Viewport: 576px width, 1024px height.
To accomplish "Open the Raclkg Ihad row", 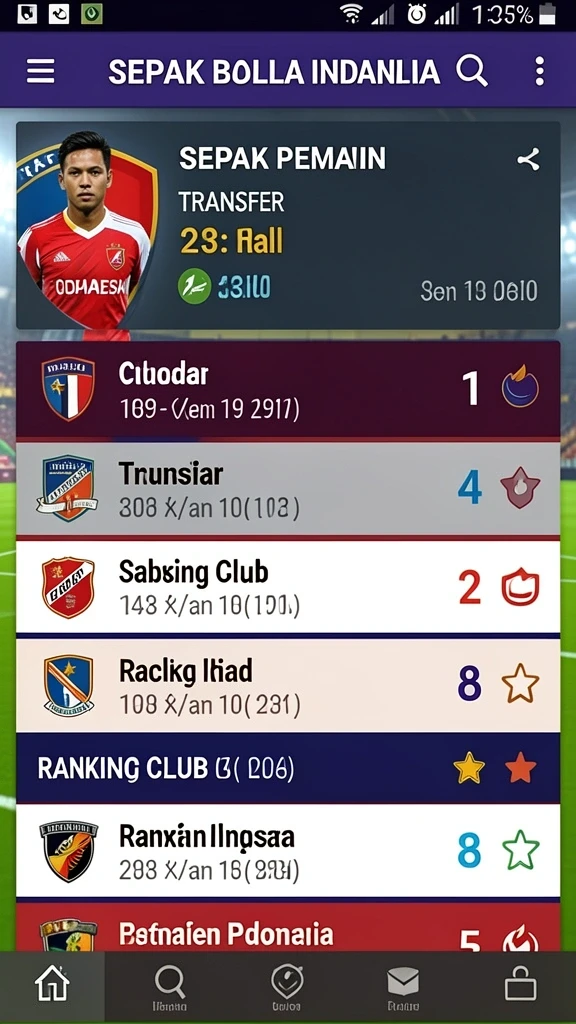I will (x=288, y=684).
